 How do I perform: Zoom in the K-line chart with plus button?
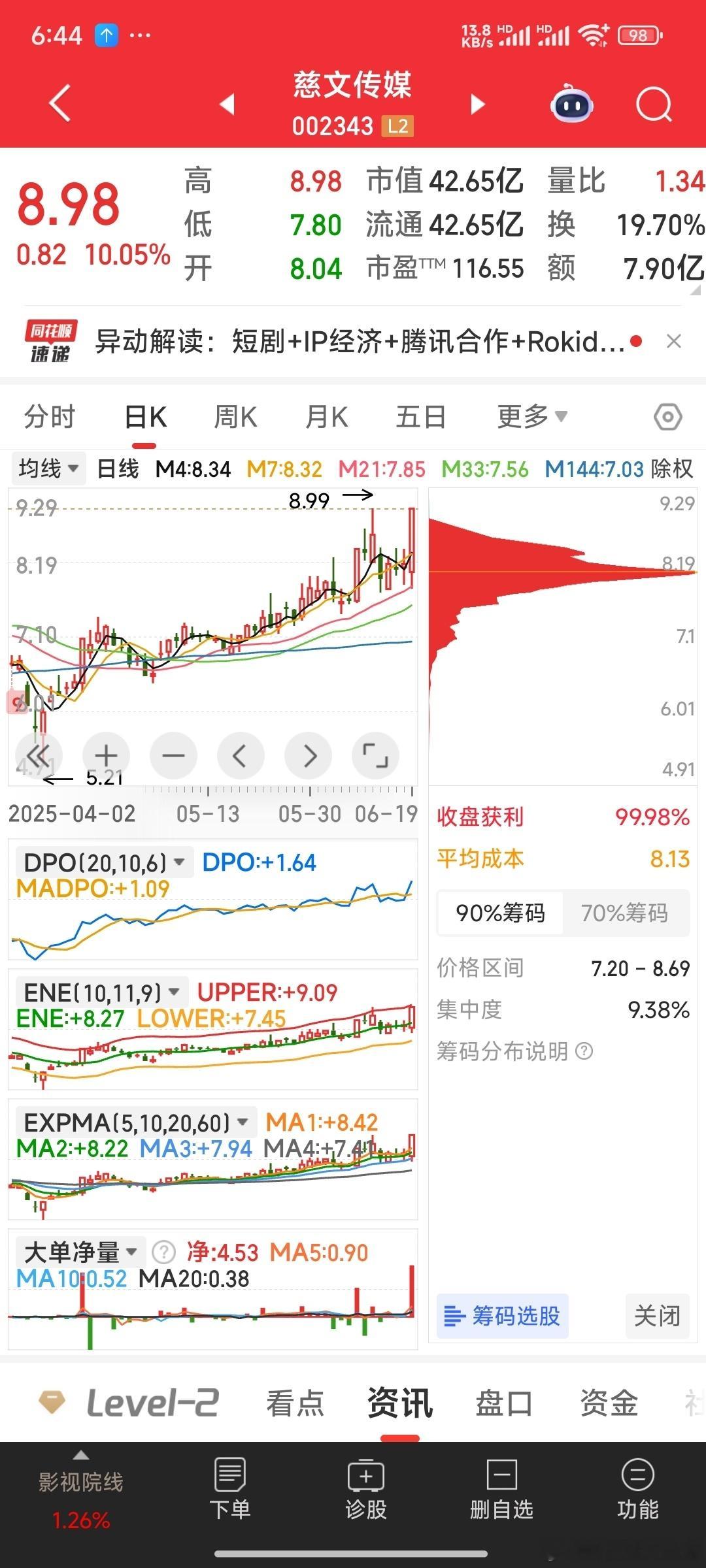[x=106, y=756]
